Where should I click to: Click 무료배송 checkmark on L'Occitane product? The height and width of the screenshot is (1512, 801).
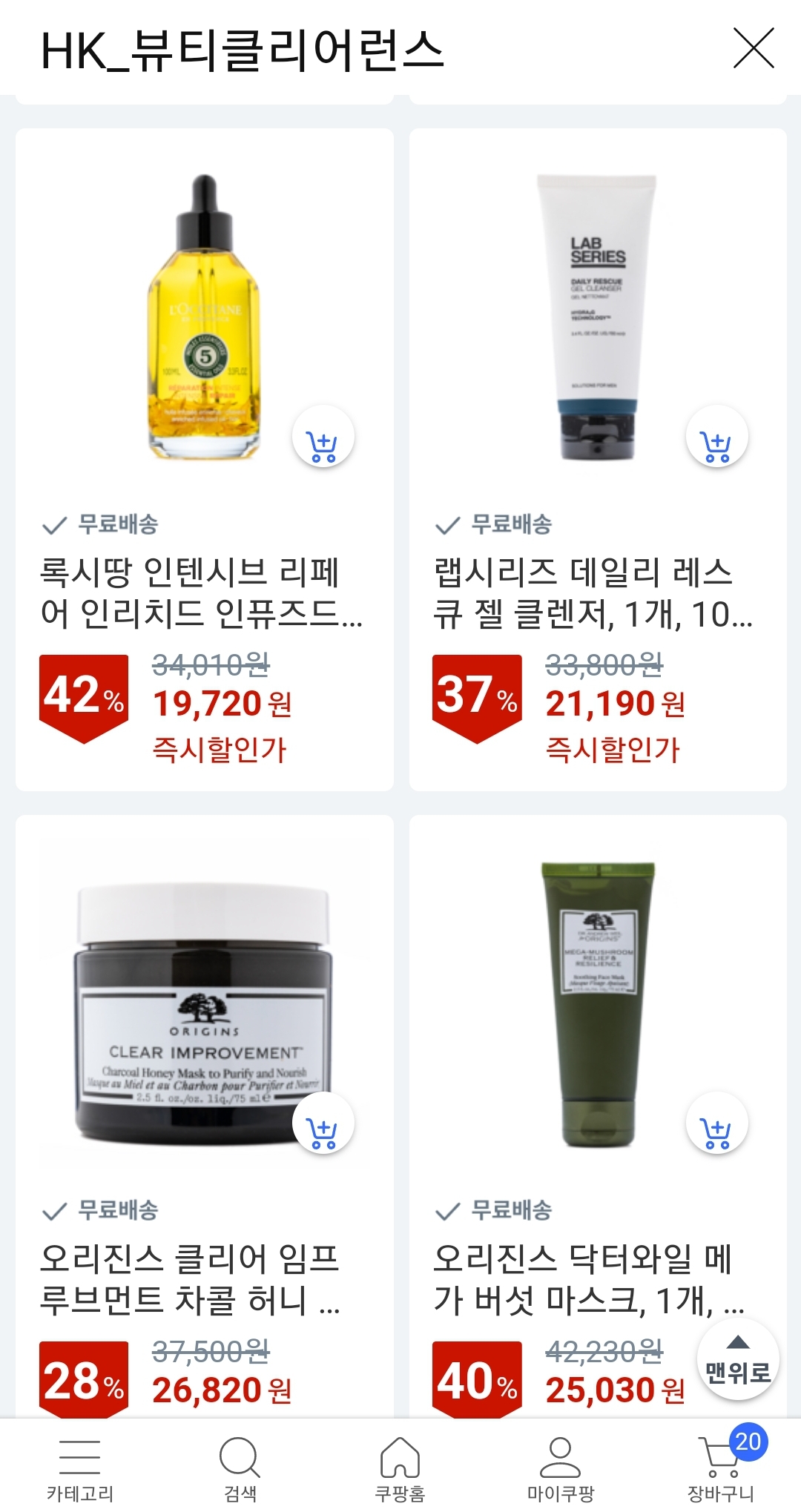[x=53, y=526]
